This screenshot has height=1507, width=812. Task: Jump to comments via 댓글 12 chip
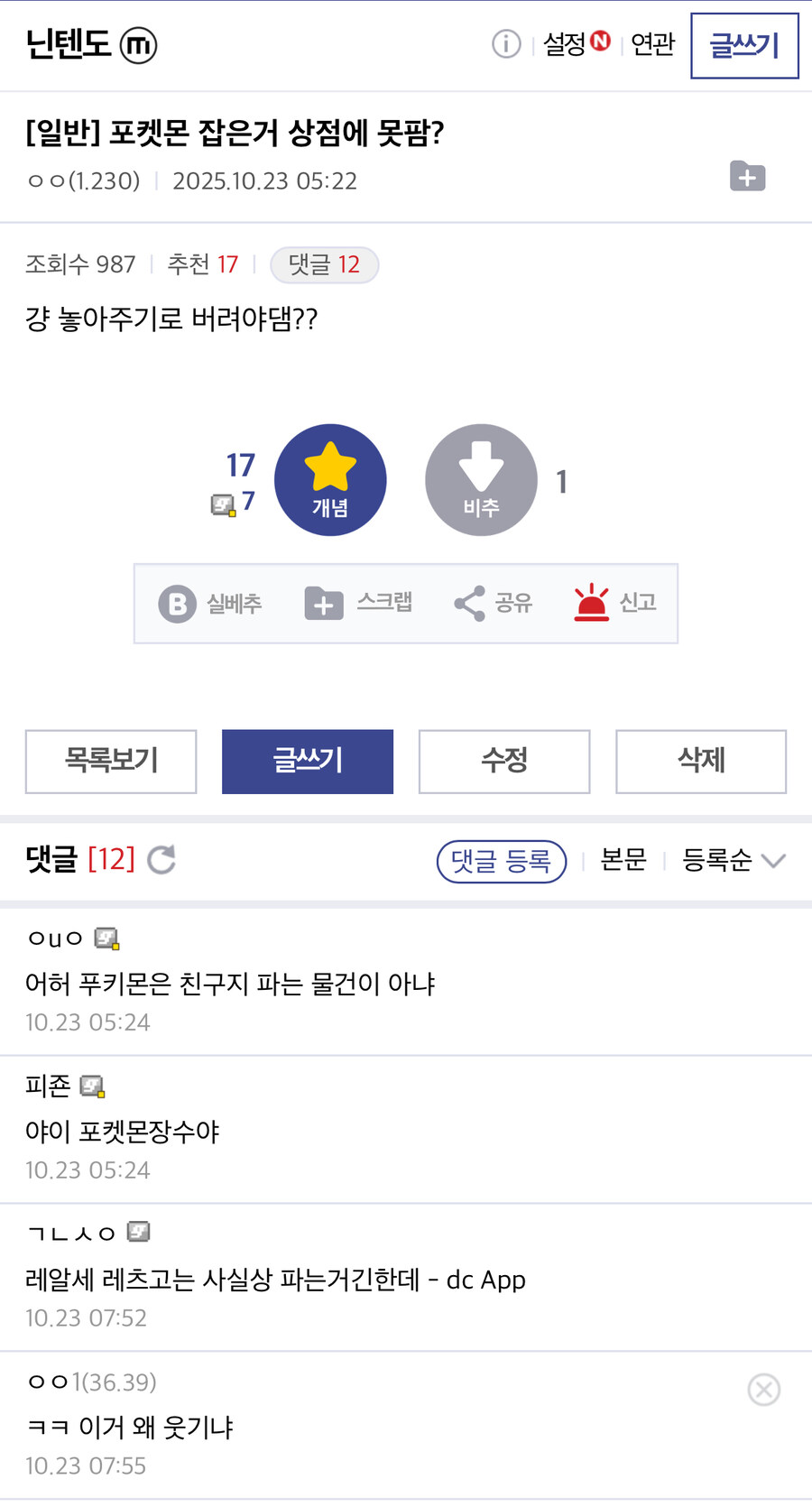324,264
